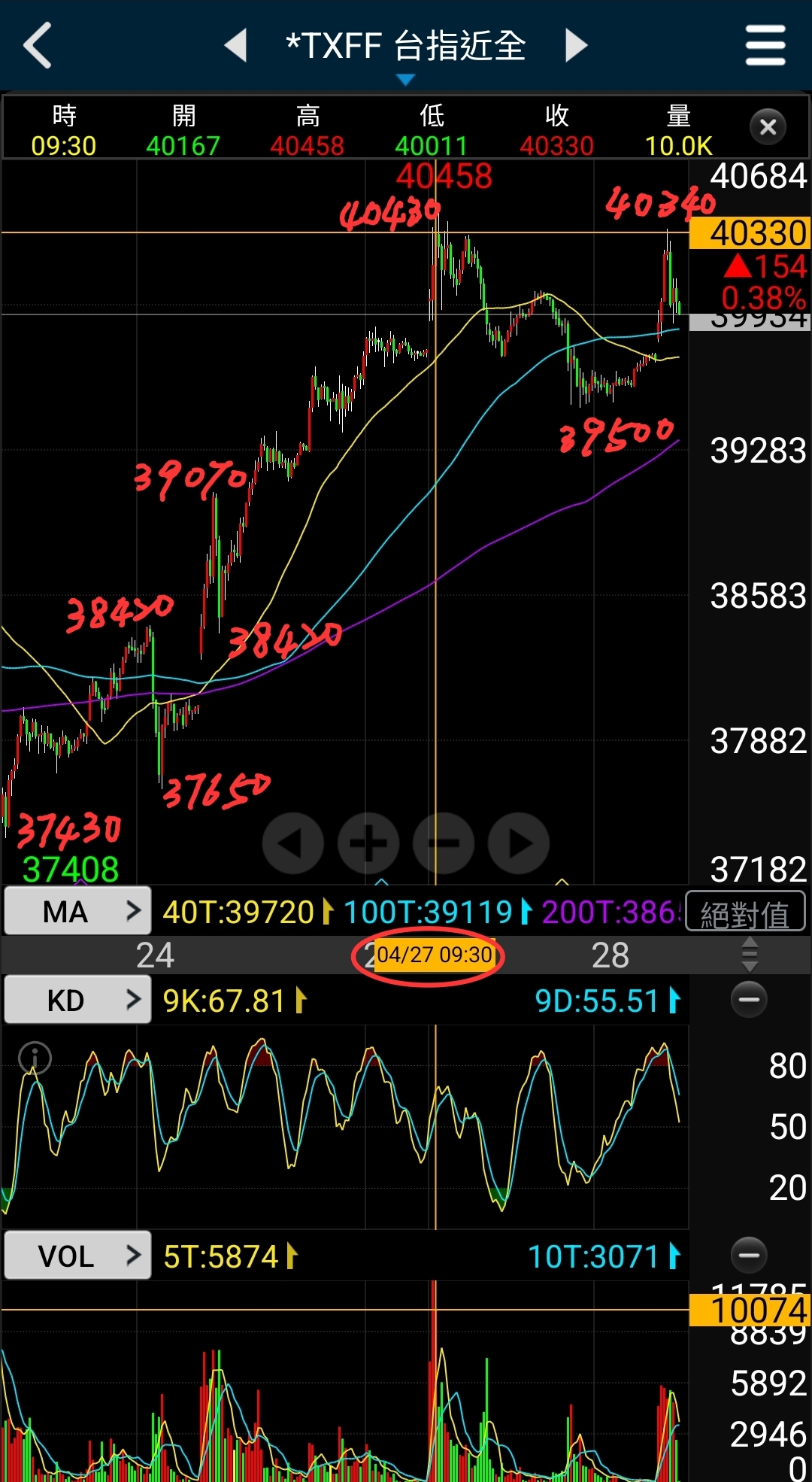Open the KD info icon
Screen dimensions: 812x1482
(35, 1058)
